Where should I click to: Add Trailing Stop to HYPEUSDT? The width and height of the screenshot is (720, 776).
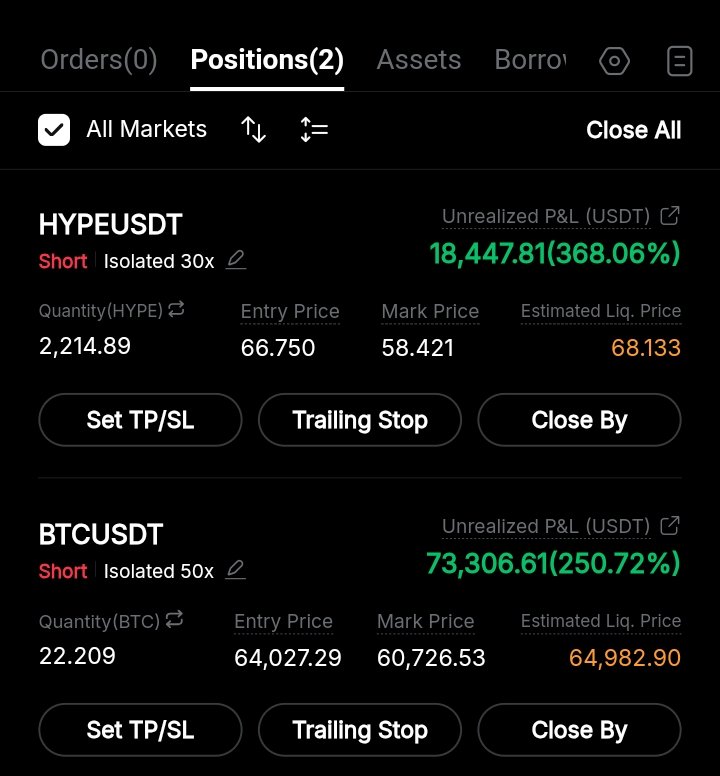pos(360,420)
